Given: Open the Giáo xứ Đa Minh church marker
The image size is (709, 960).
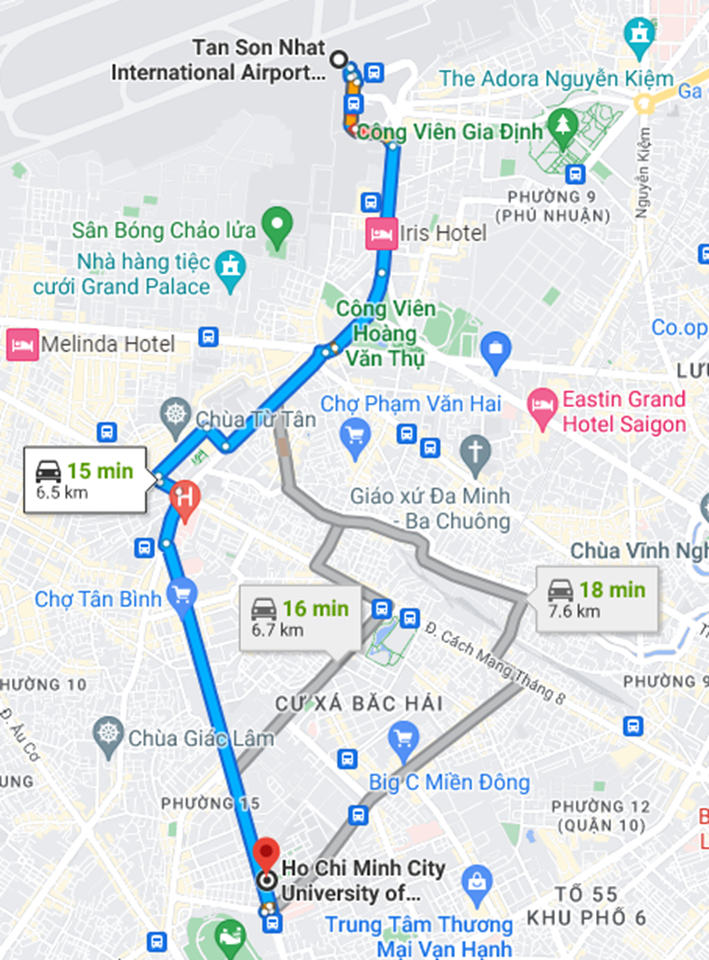Looking at the screenshot, I should [x=476, y=455].
